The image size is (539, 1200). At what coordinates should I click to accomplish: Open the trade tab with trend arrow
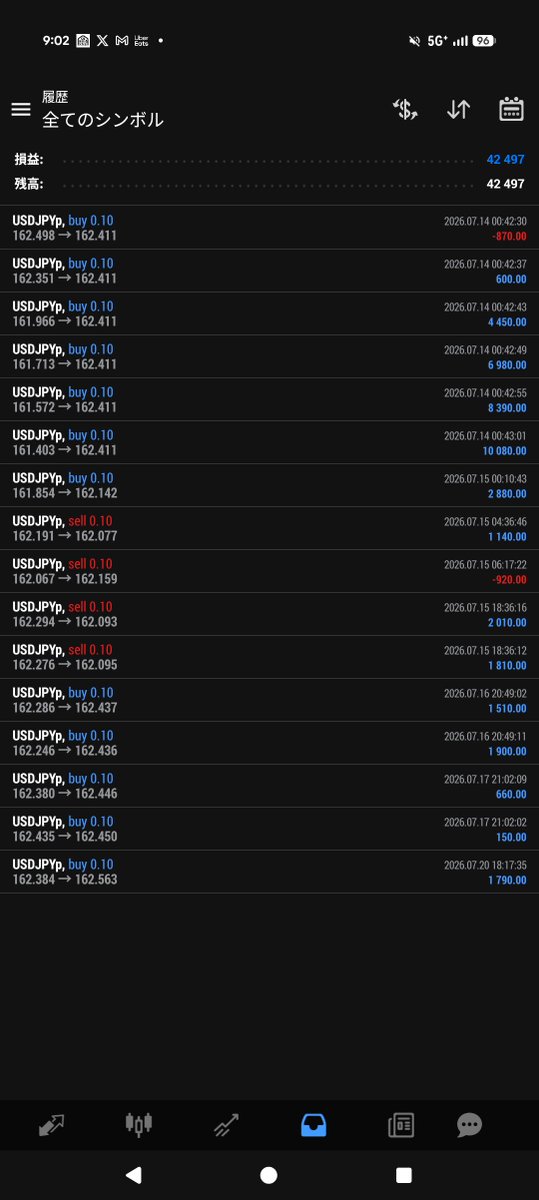pyautogui.click(x=226, y=1125)
